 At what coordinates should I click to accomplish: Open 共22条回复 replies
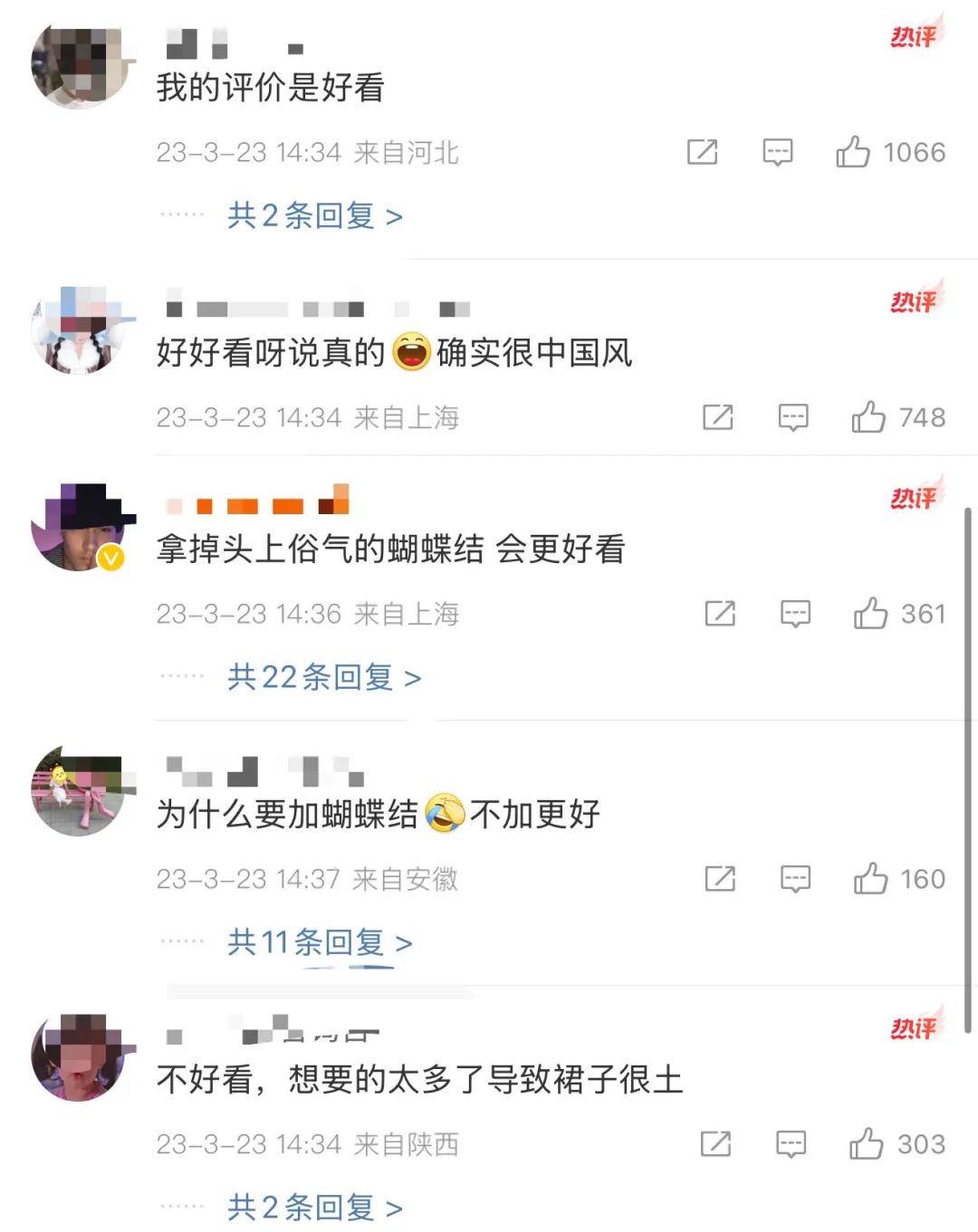point(323,677)
